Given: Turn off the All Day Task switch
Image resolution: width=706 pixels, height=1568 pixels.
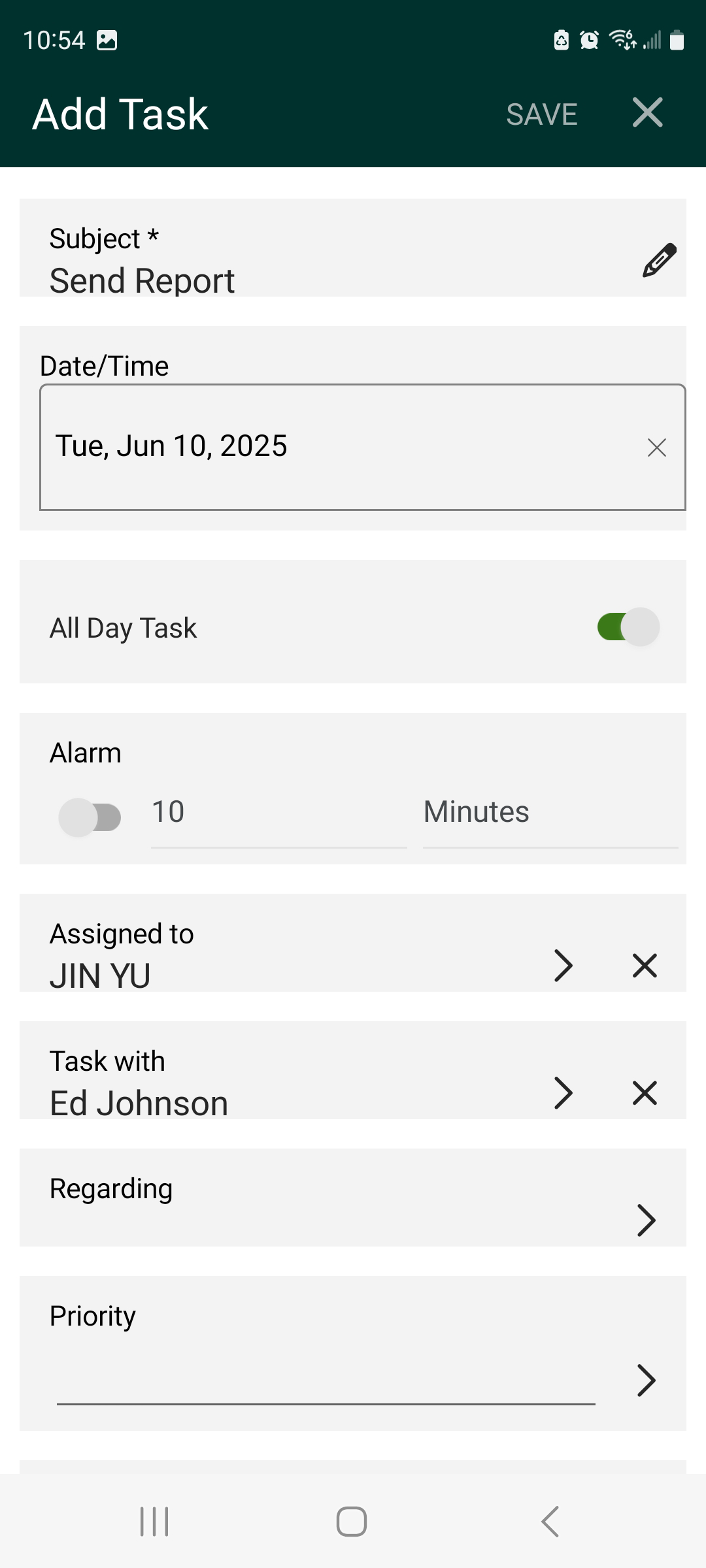Looking at the screenshot, I should point(628,627).
